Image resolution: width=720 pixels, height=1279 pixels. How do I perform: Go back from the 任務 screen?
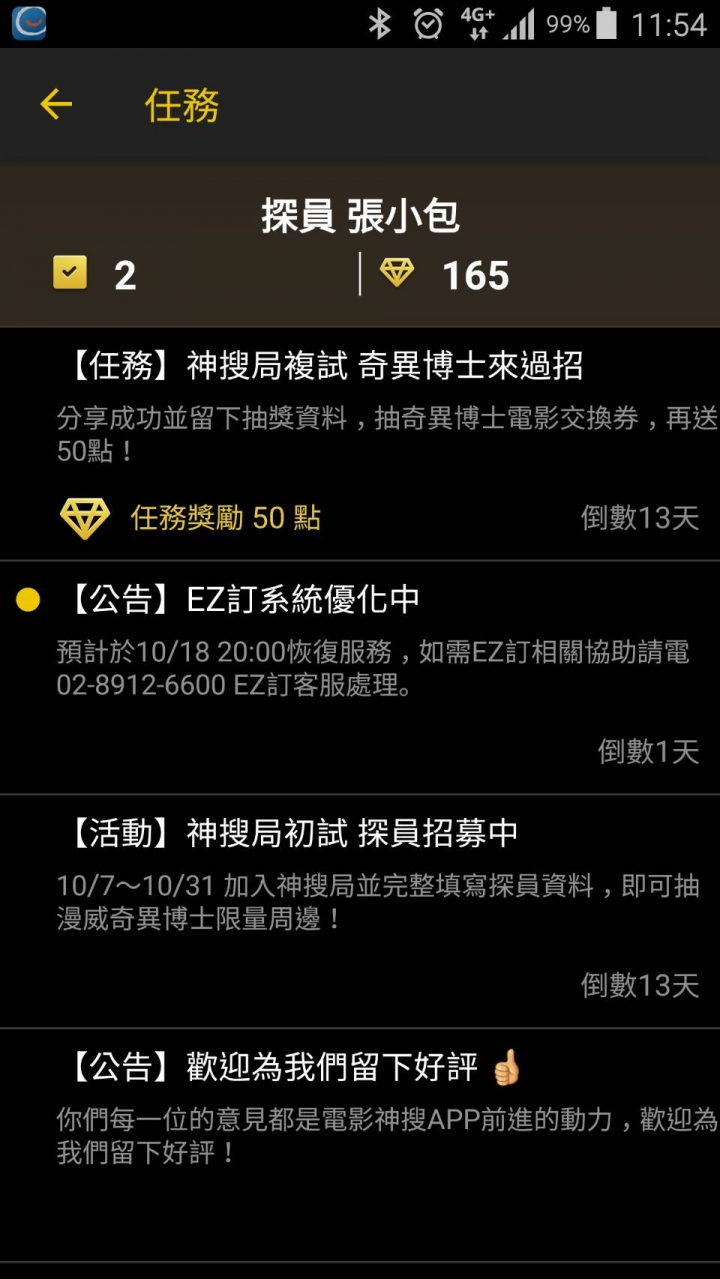56,104
